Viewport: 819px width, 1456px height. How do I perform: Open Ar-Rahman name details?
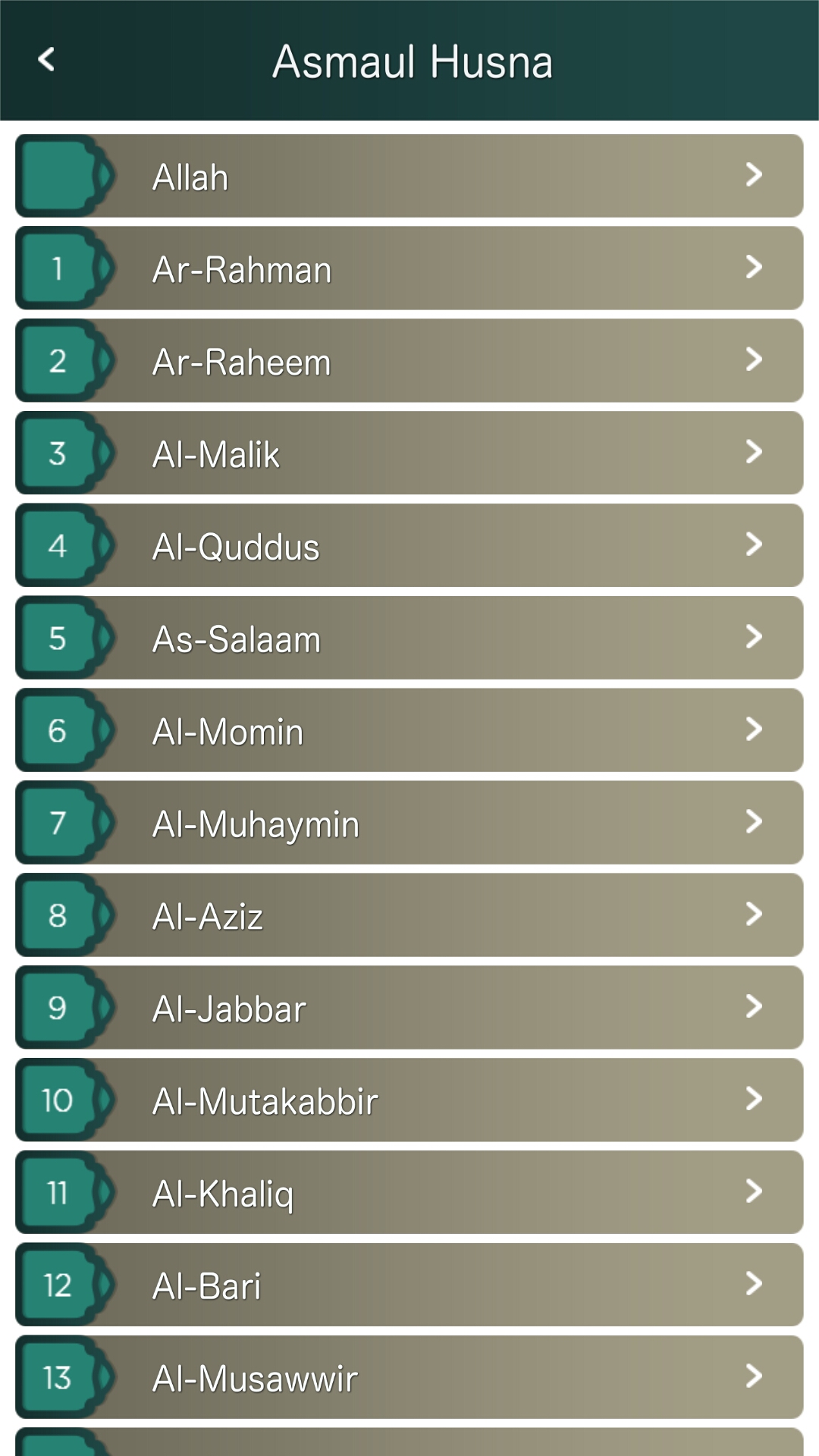coord(409,269)
